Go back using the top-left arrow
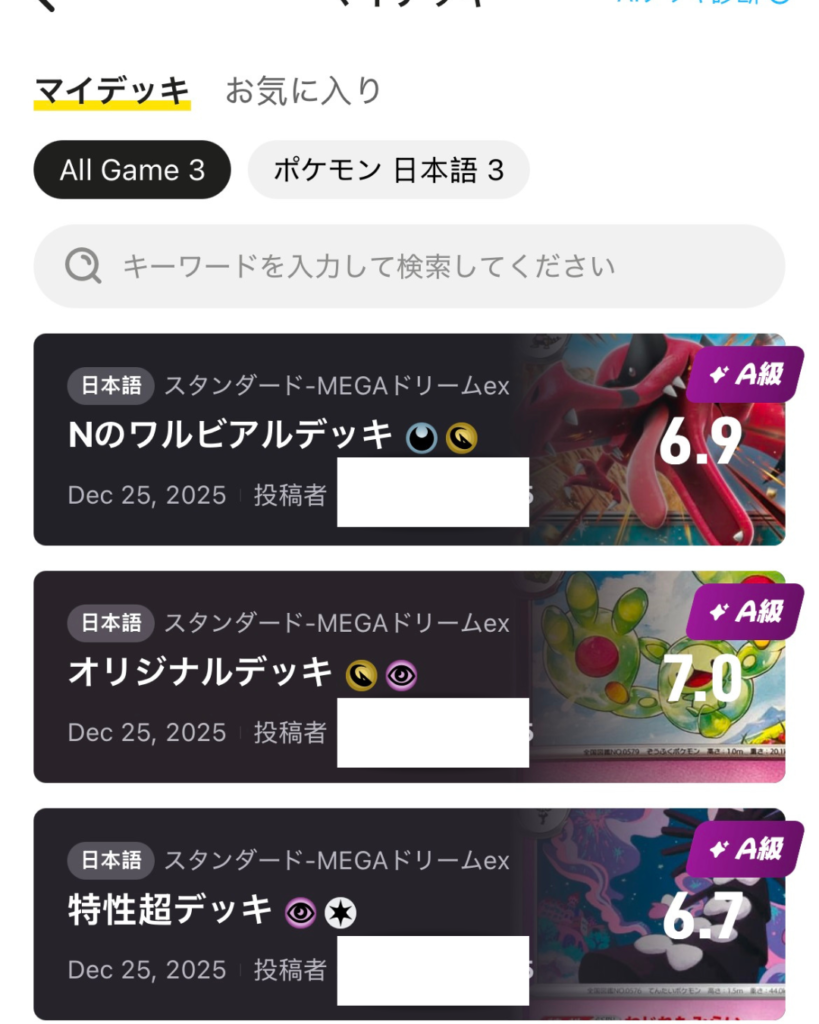This screenshot has height=1024, width=819. (x=46, y=5)
